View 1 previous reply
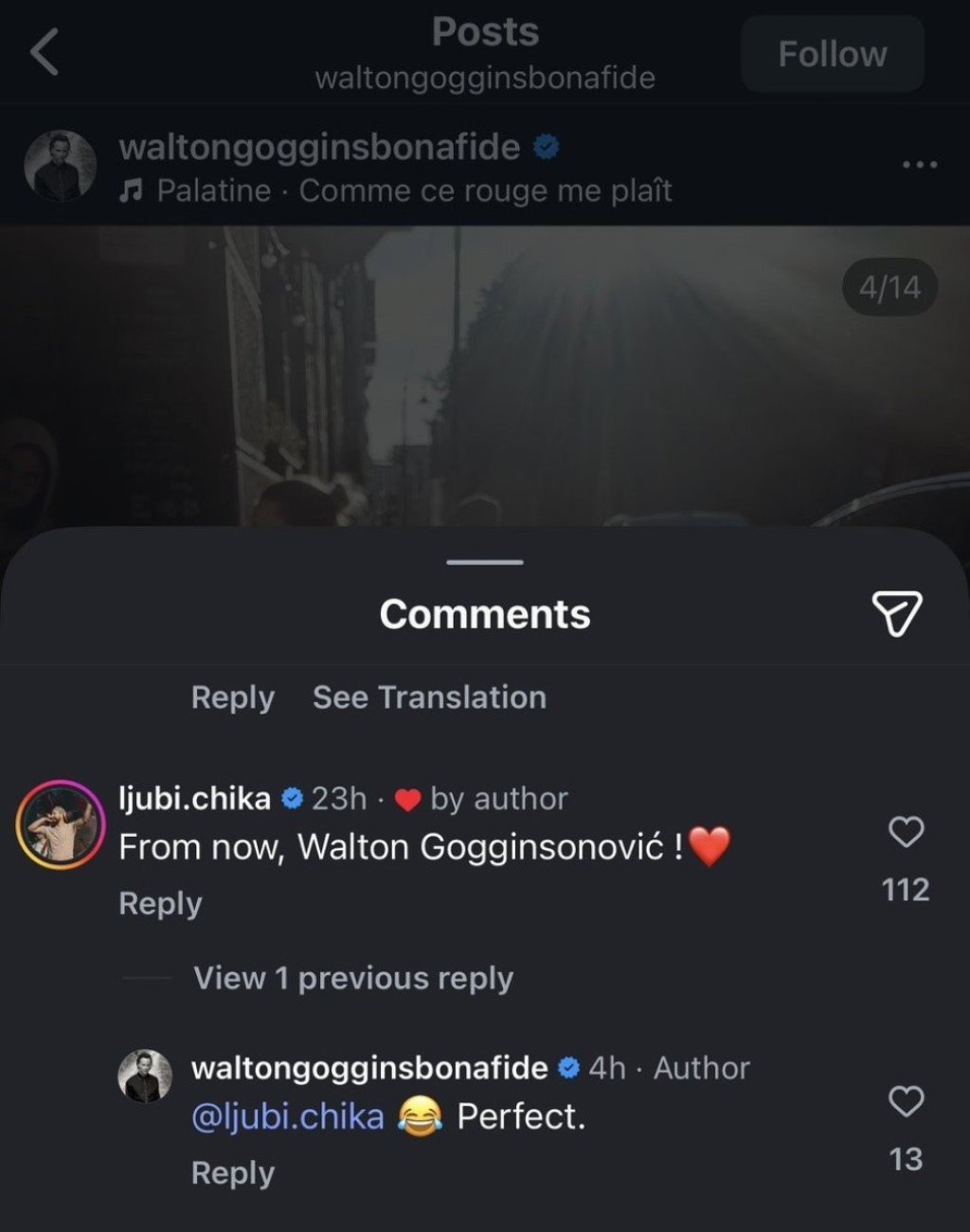Viewport: 970px width, 1232px height. [x=353, y=978]
